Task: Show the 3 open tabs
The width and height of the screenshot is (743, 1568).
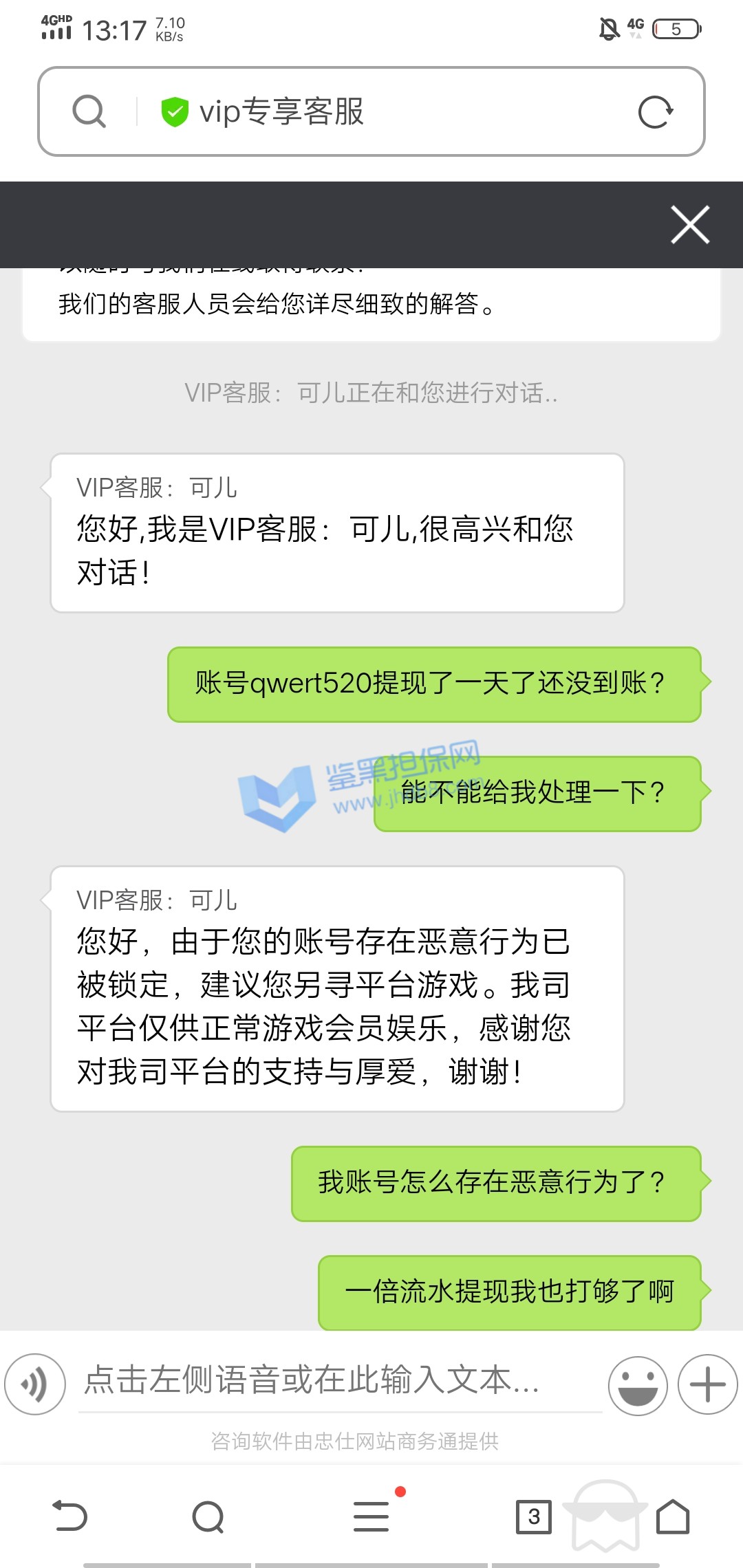Action: point(534,1516)
